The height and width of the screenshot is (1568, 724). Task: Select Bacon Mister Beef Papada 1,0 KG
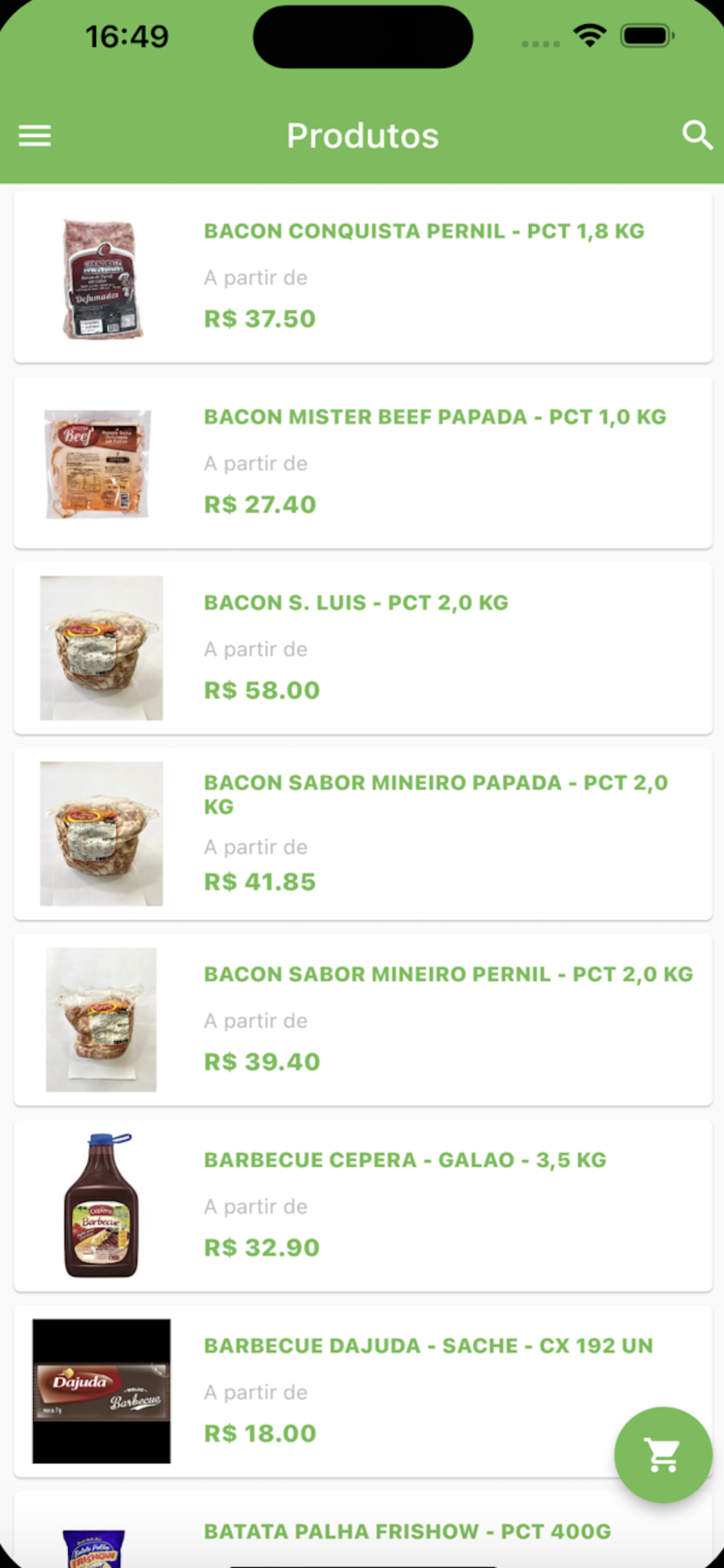tap(363, 463)
